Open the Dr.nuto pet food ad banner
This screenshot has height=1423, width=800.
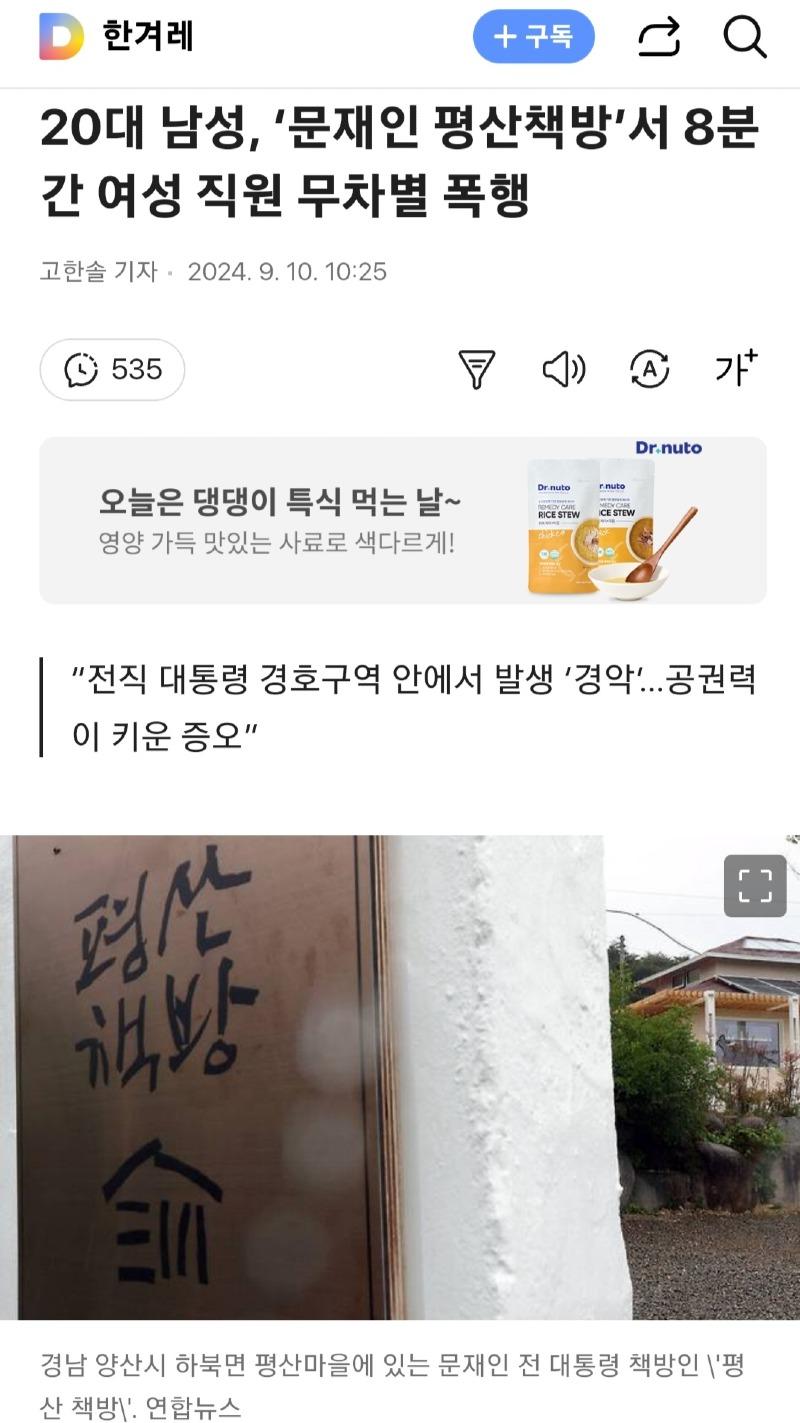(402, 520)
